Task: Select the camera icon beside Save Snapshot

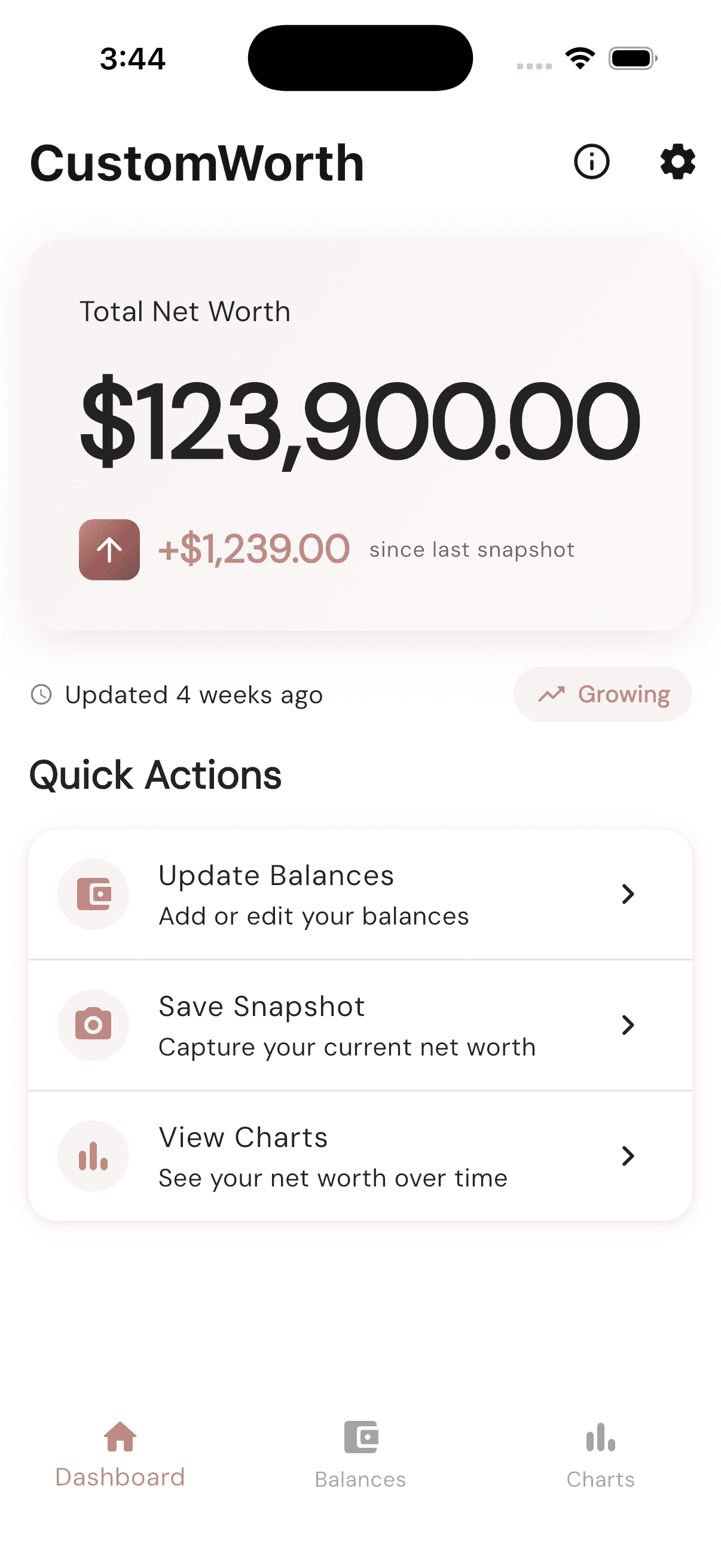Action: 93,1025
